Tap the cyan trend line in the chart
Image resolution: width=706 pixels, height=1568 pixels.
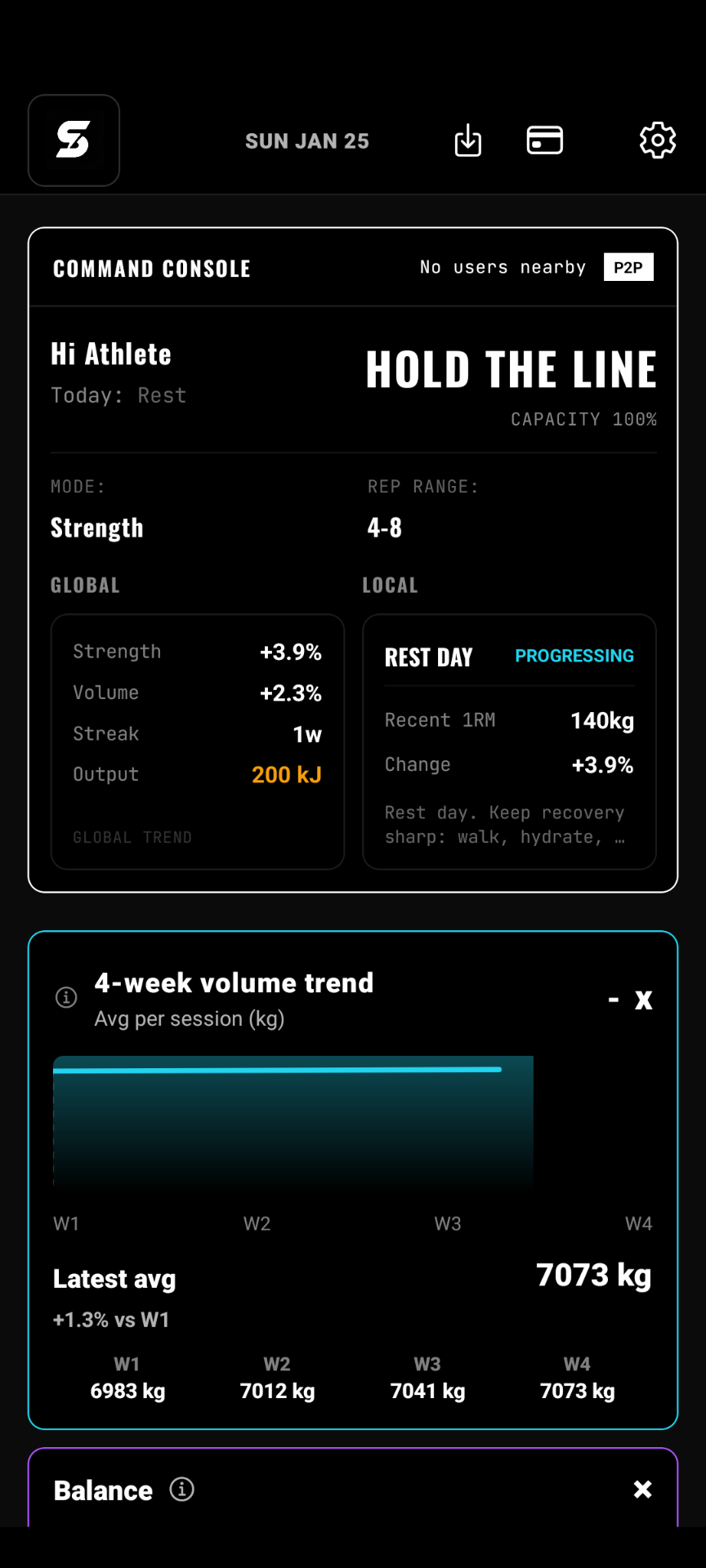278,1068
